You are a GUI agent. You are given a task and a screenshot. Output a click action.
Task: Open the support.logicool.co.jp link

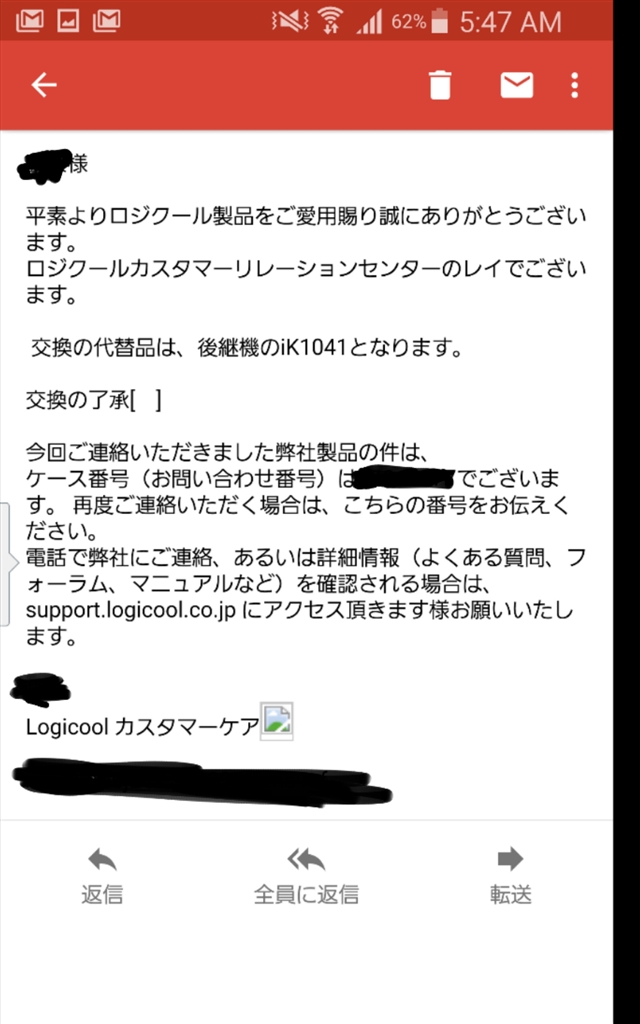(130, 610)
